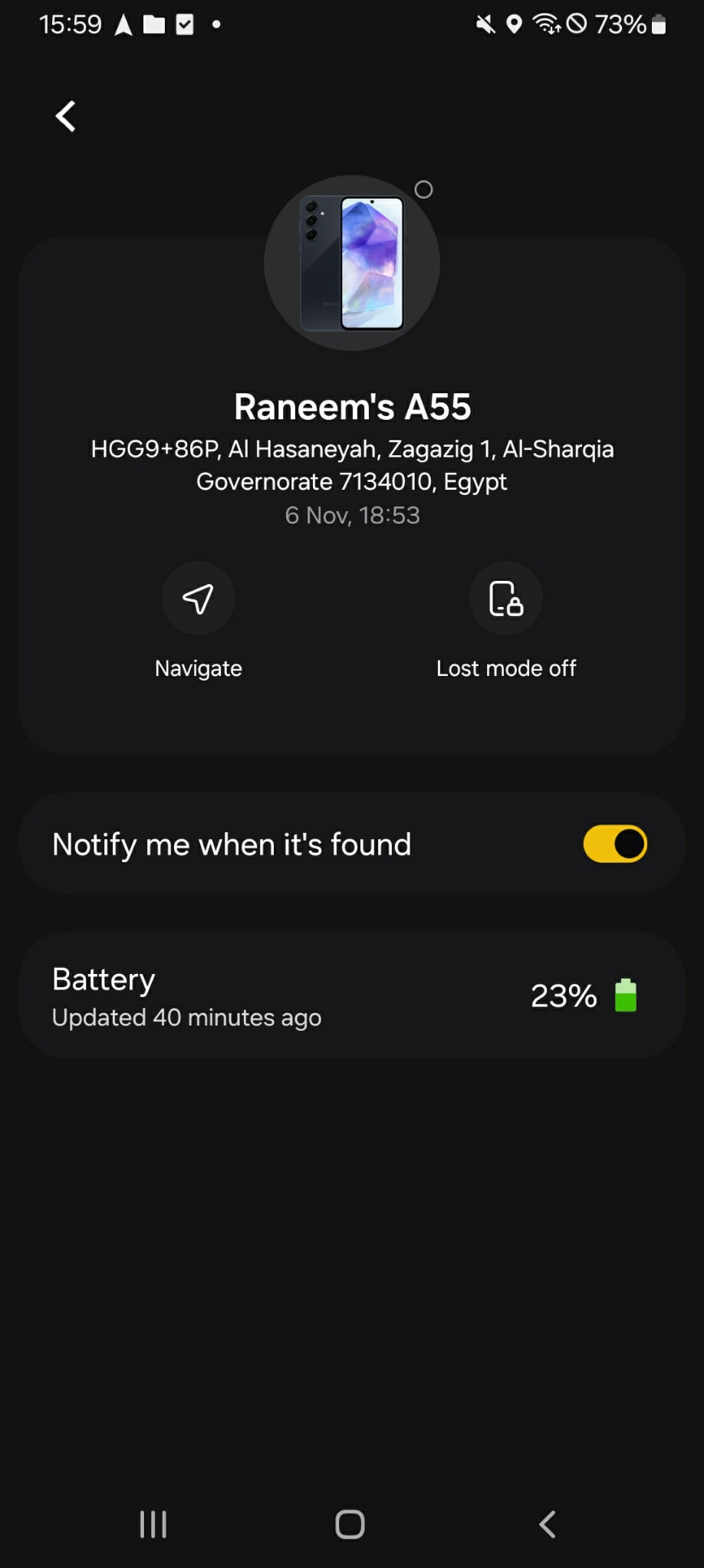Open the Lost mode off option
Image resolution: width=704 pixels, height=1568 pixels.
[505, 599]
